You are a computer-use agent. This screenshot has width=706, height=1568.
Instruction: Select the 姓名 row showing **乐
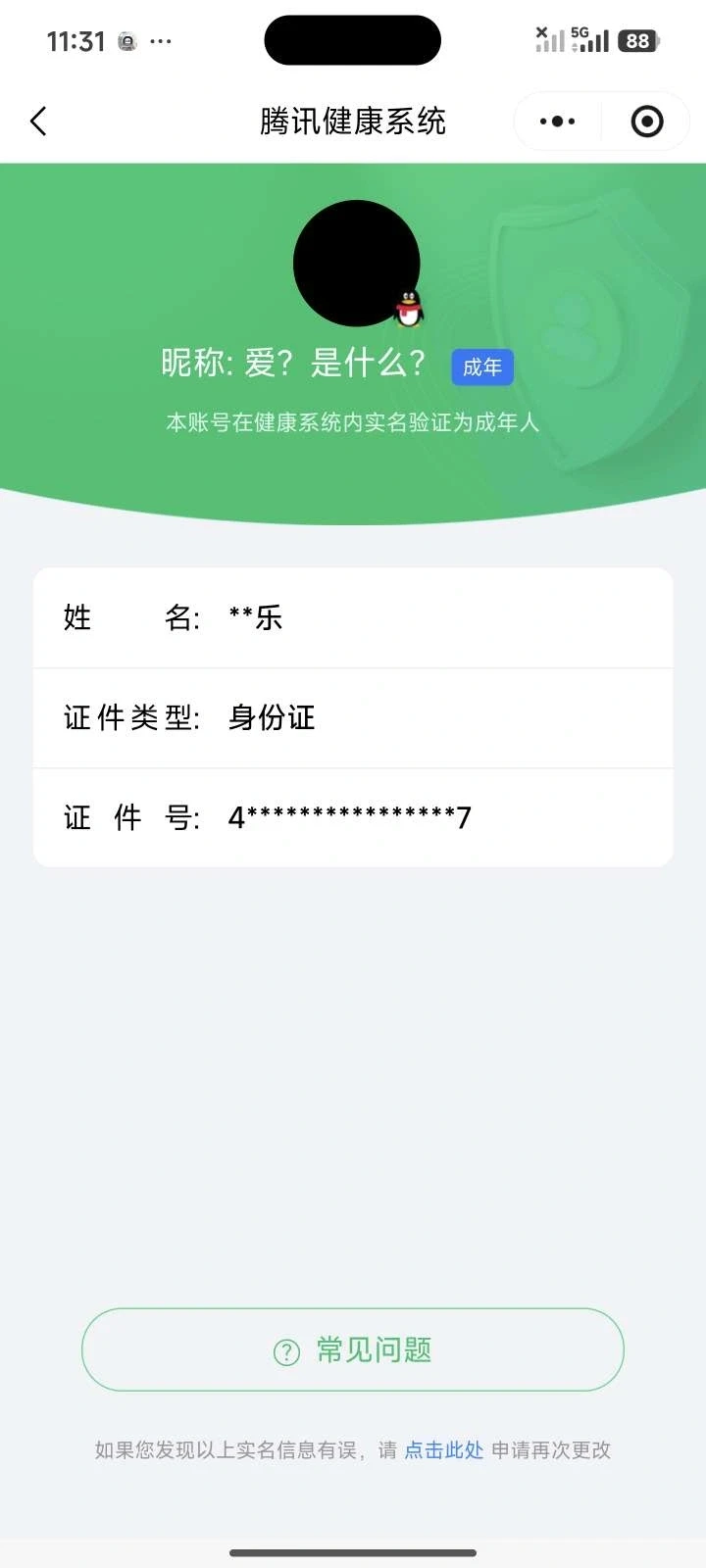[x=353, y=617]
